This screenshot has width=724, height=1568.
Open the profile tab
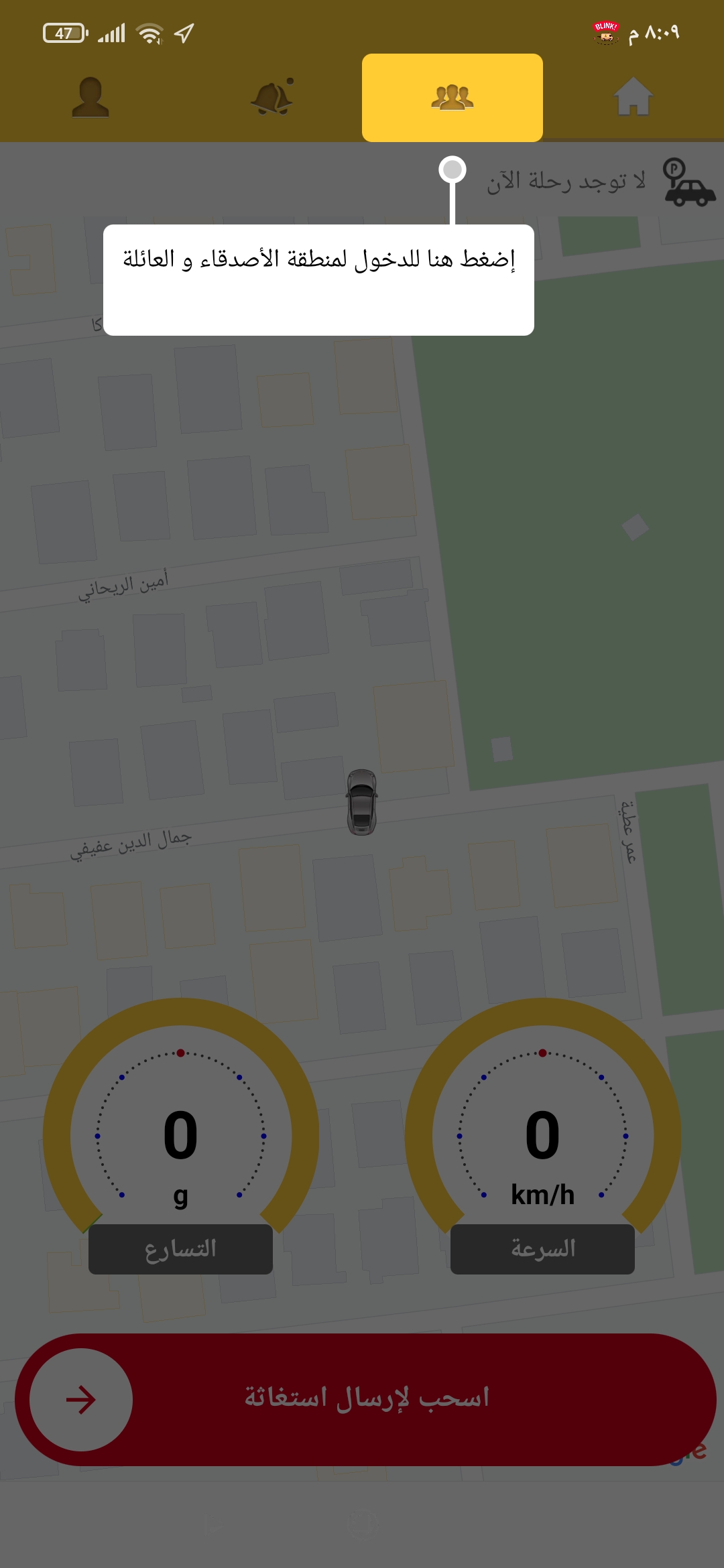pyautogui.click(x=90, y=98)
